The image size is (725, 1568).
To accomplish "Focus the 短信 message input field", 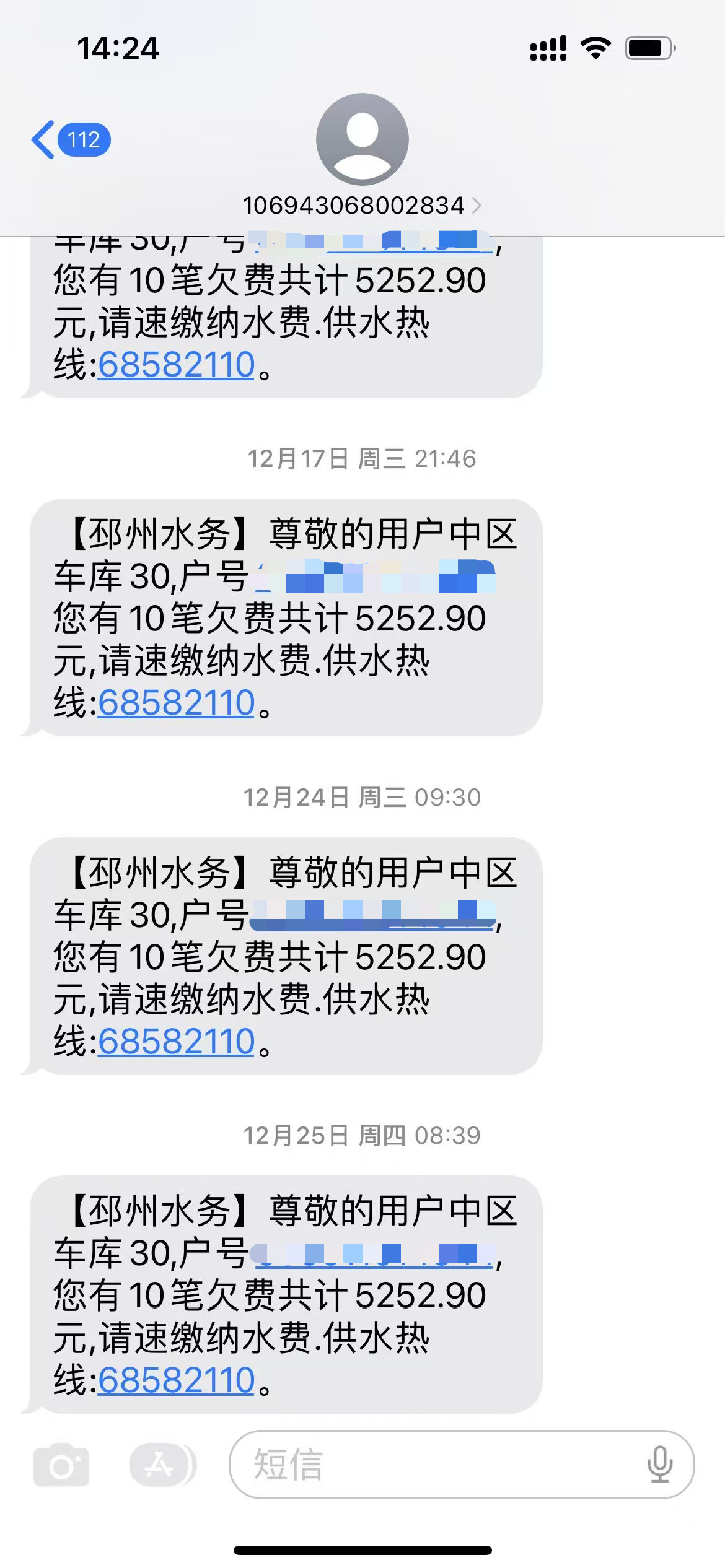I will [x=434, y=1465].
